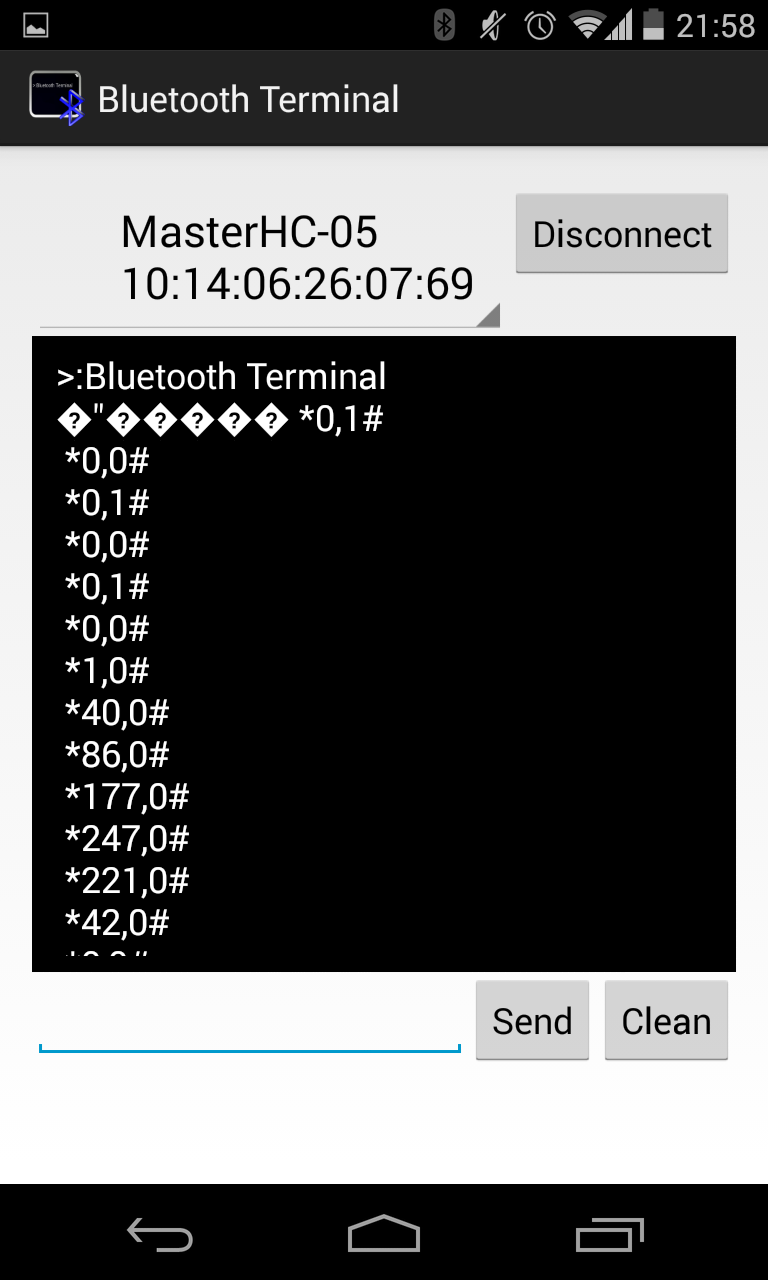Disconnect from the MasterHC-05 device
Viewport: 768px width, 1280px height.
622,234
